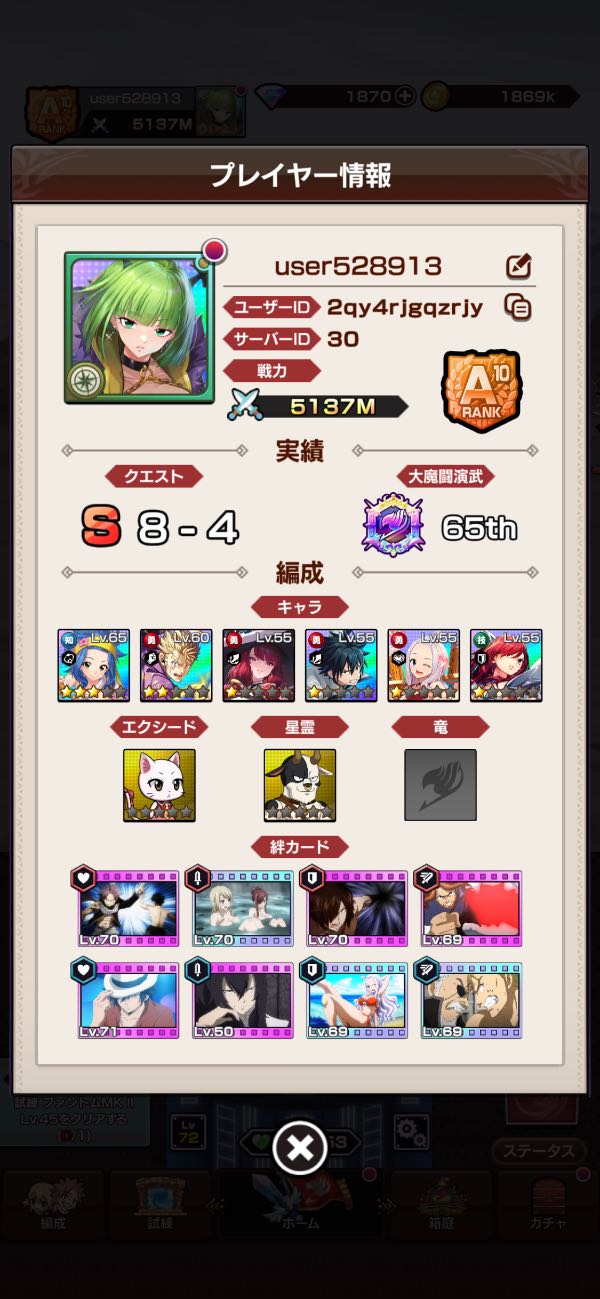Open the Lv.60 blond character

coord(176,665)
